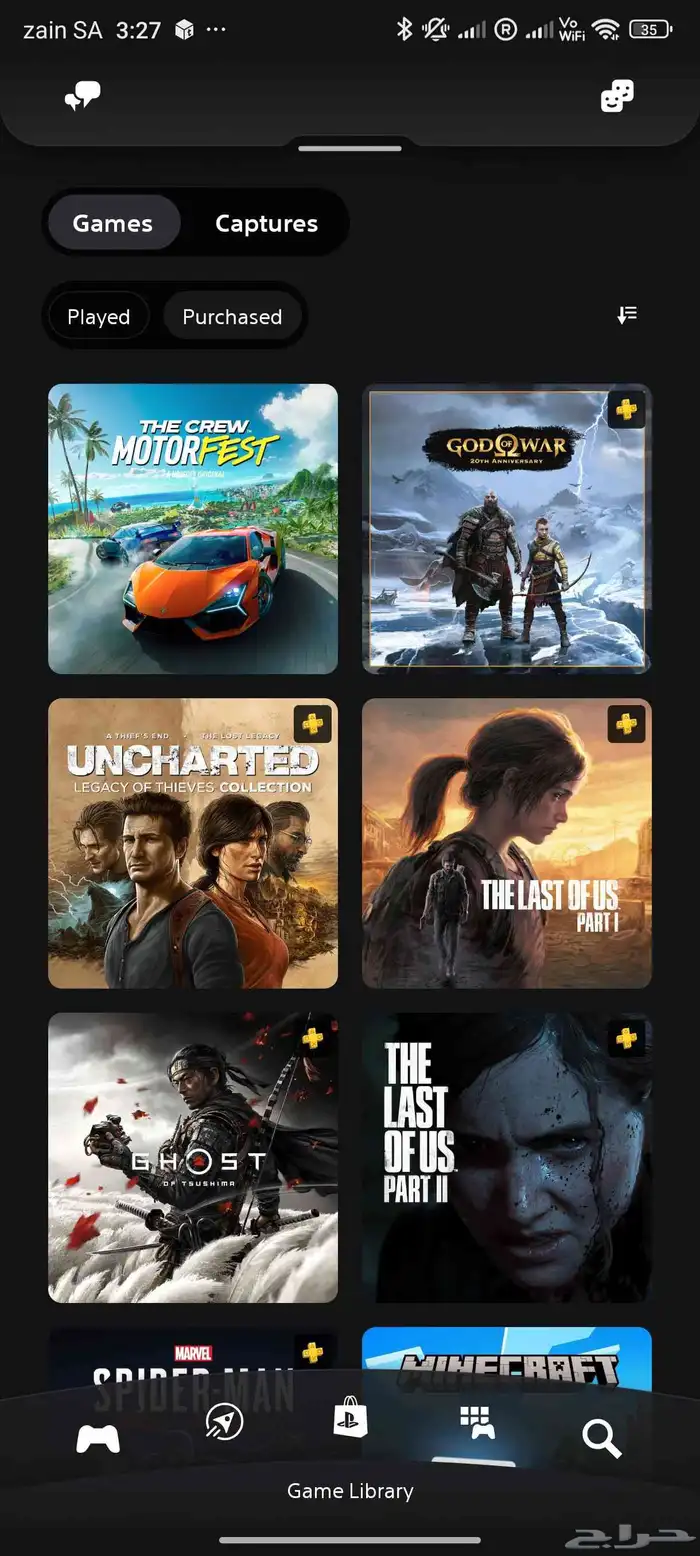Open the PlayStation Store tab
700x1556 pixels.
pyautogui.click(x=350, y=1418)
